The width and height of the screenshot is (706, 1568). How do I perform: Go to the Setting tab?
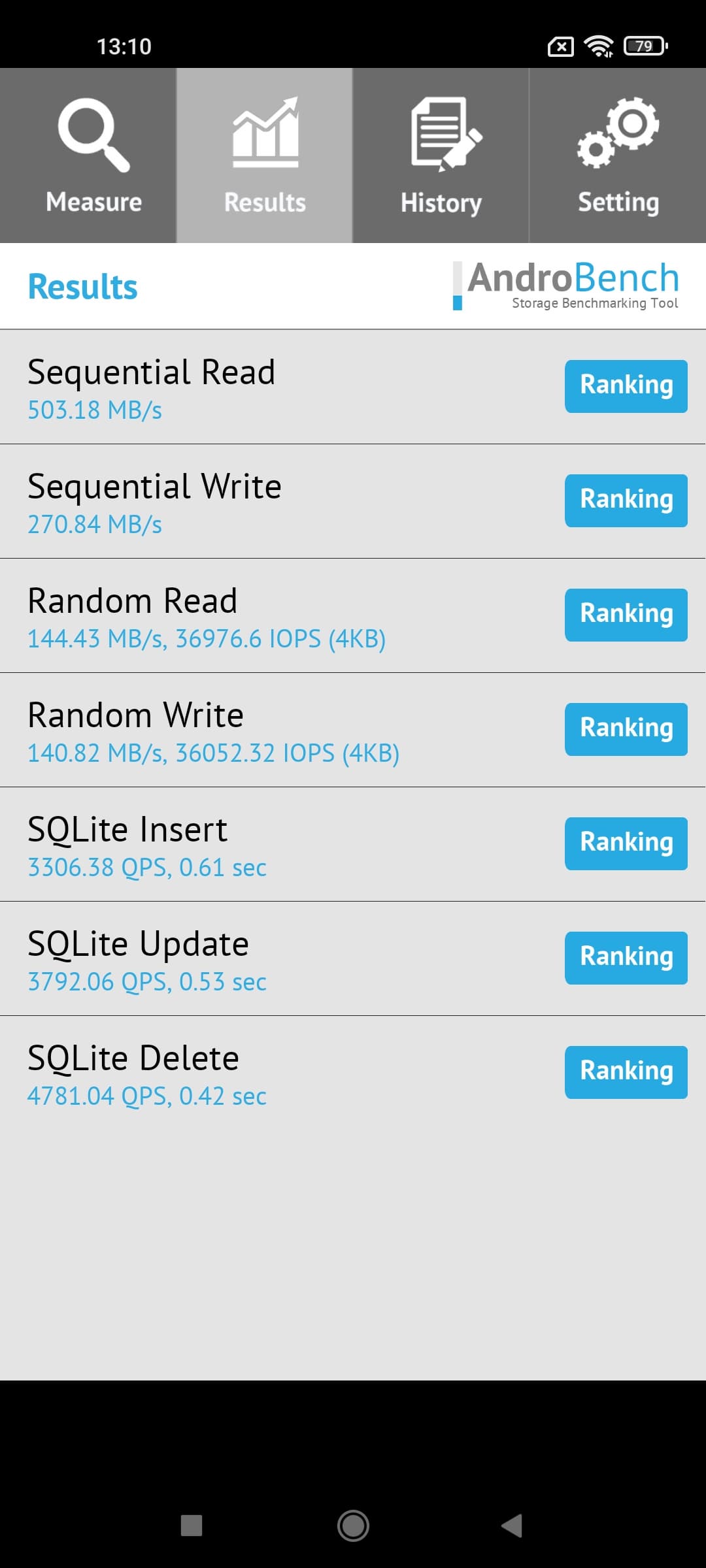pos(618,155)
